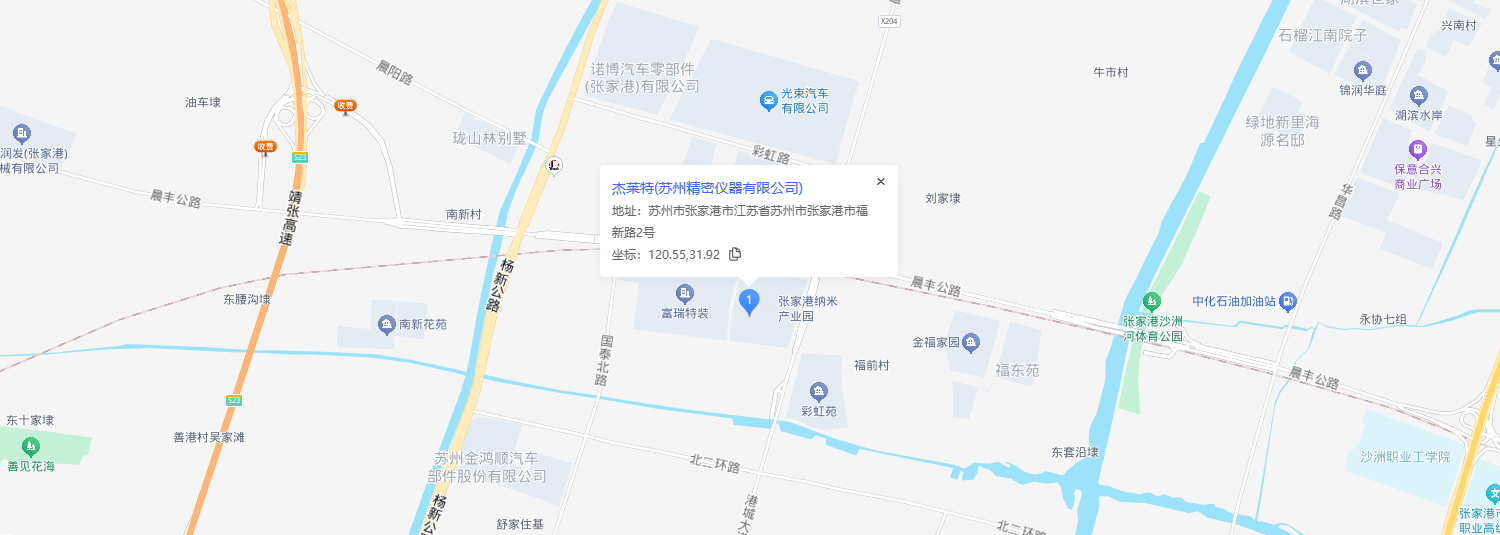This screenshot has height=535, width=1500.
Task: Open the 湖滨水岸 residential marker
Action: coord(1418,96)
